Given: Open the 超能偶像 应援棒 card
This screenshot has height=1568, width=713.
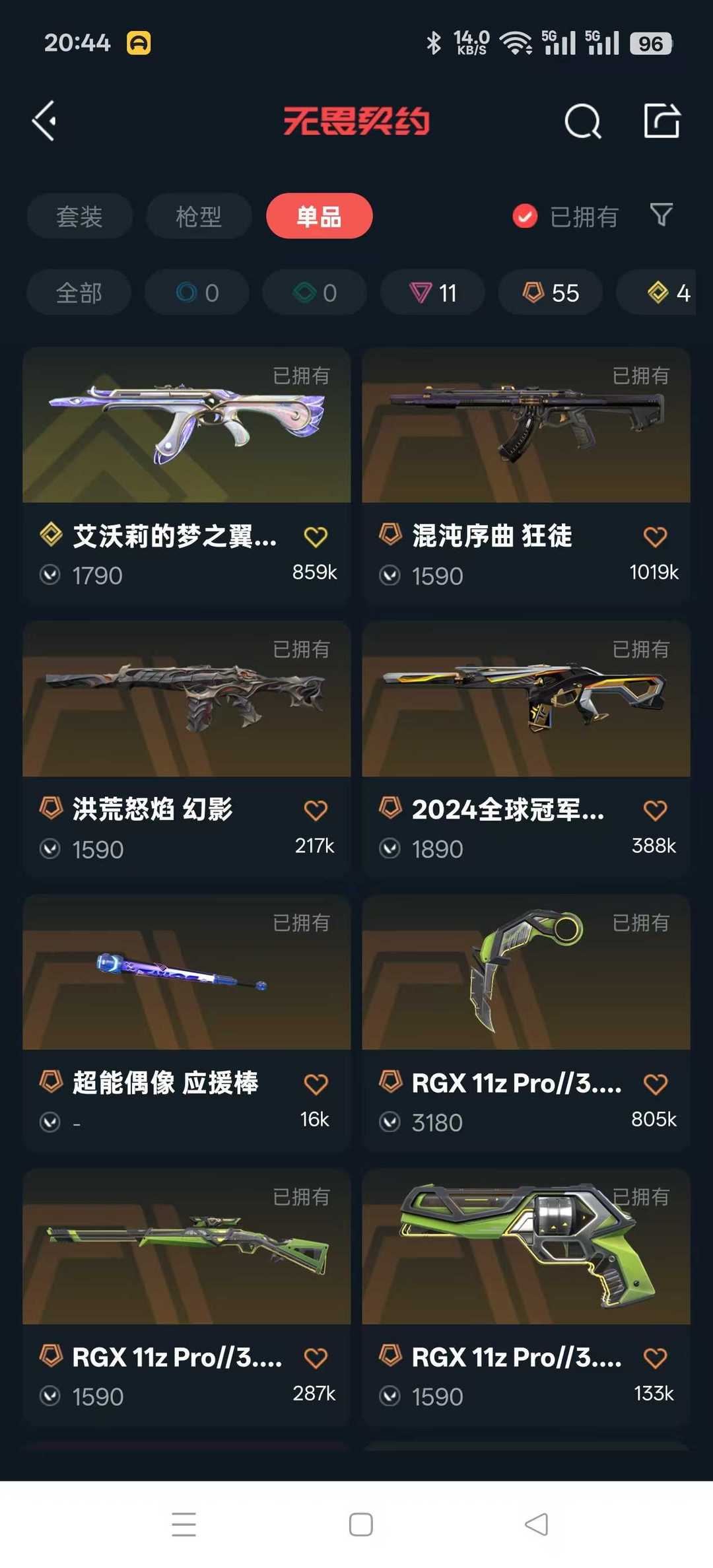Looking at the screenshot, I should (186, 1022).
